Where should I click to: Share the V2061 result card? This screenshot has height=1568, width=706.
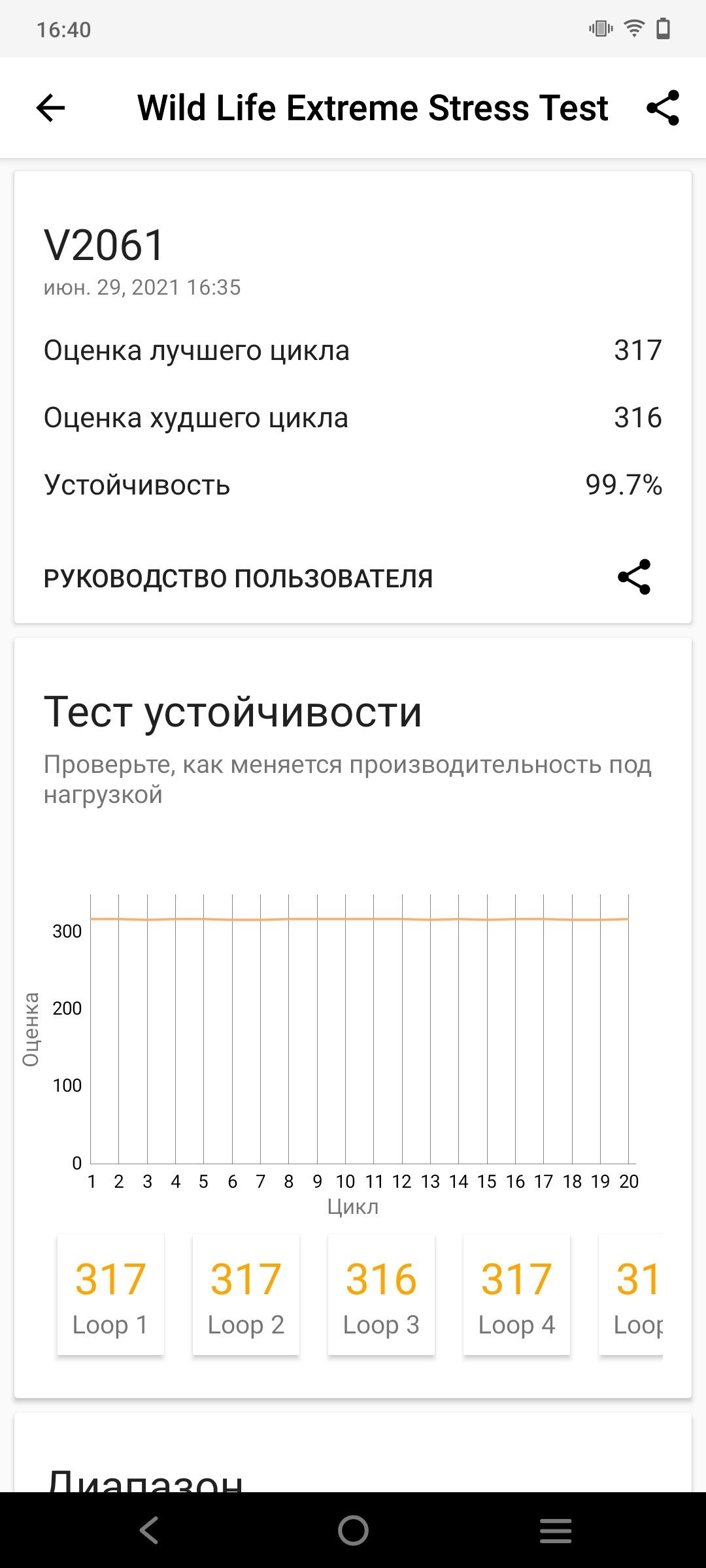pos(634,577)
